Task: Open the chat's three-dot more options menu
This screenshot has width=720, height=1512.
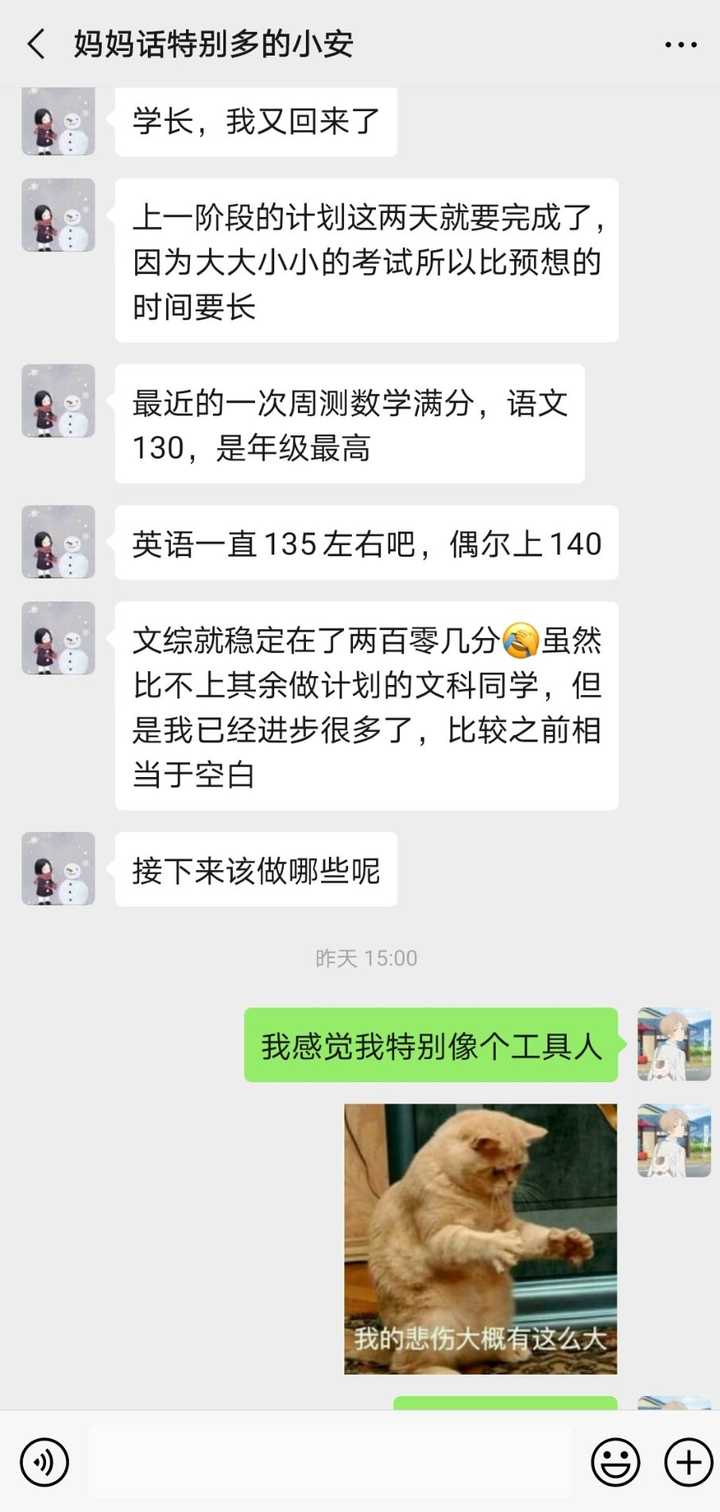Action: click(681, 45)
